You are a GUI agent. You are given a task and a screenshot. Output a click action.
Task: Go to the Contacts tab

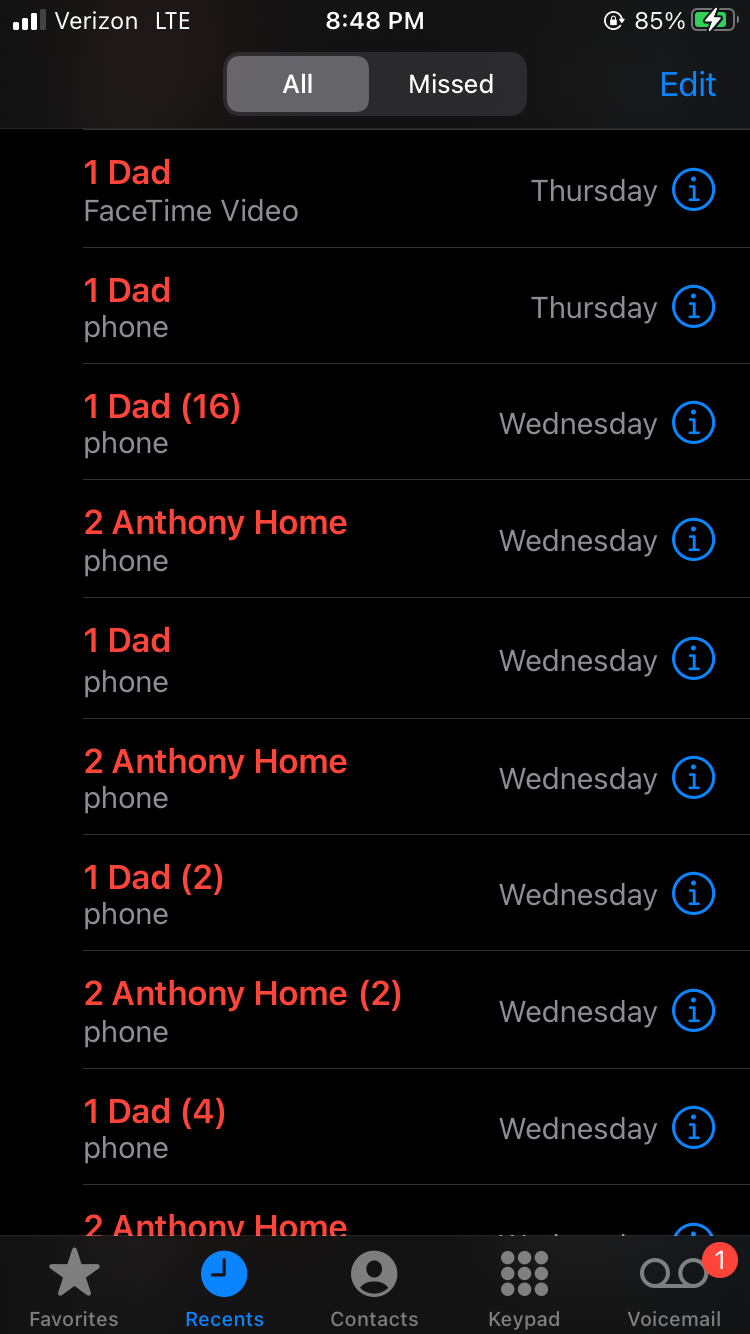click(x=374, y=1288)
